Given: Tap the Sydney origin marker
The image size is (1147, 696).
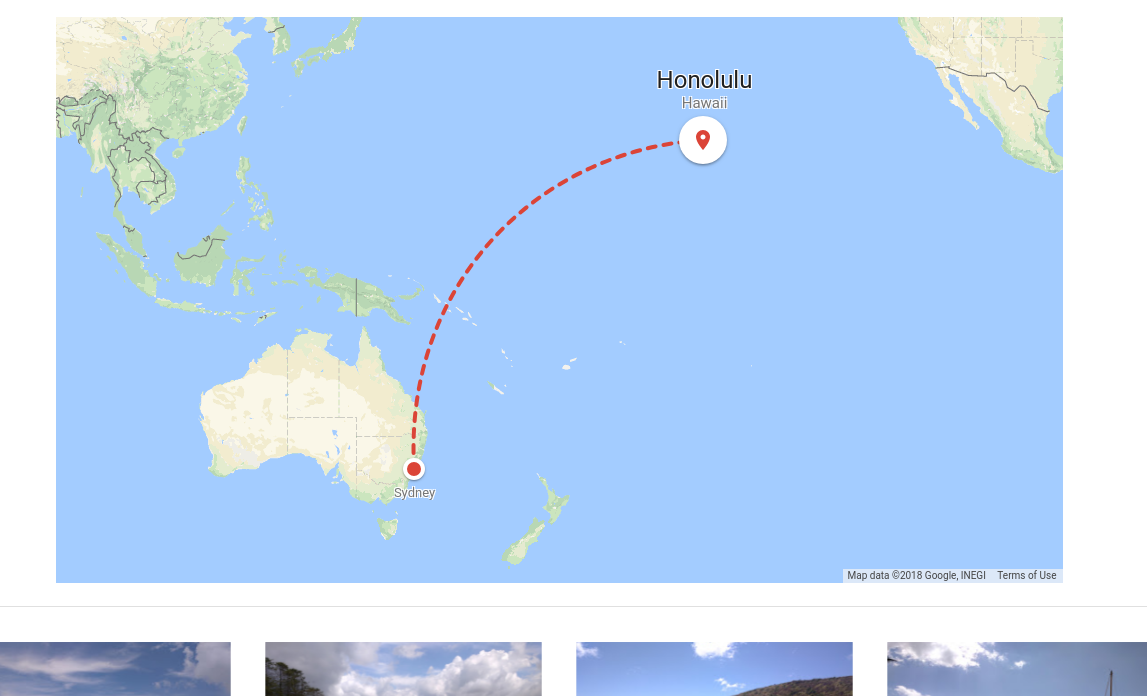Looking at the screenshot, I should [x=414, y=469].
